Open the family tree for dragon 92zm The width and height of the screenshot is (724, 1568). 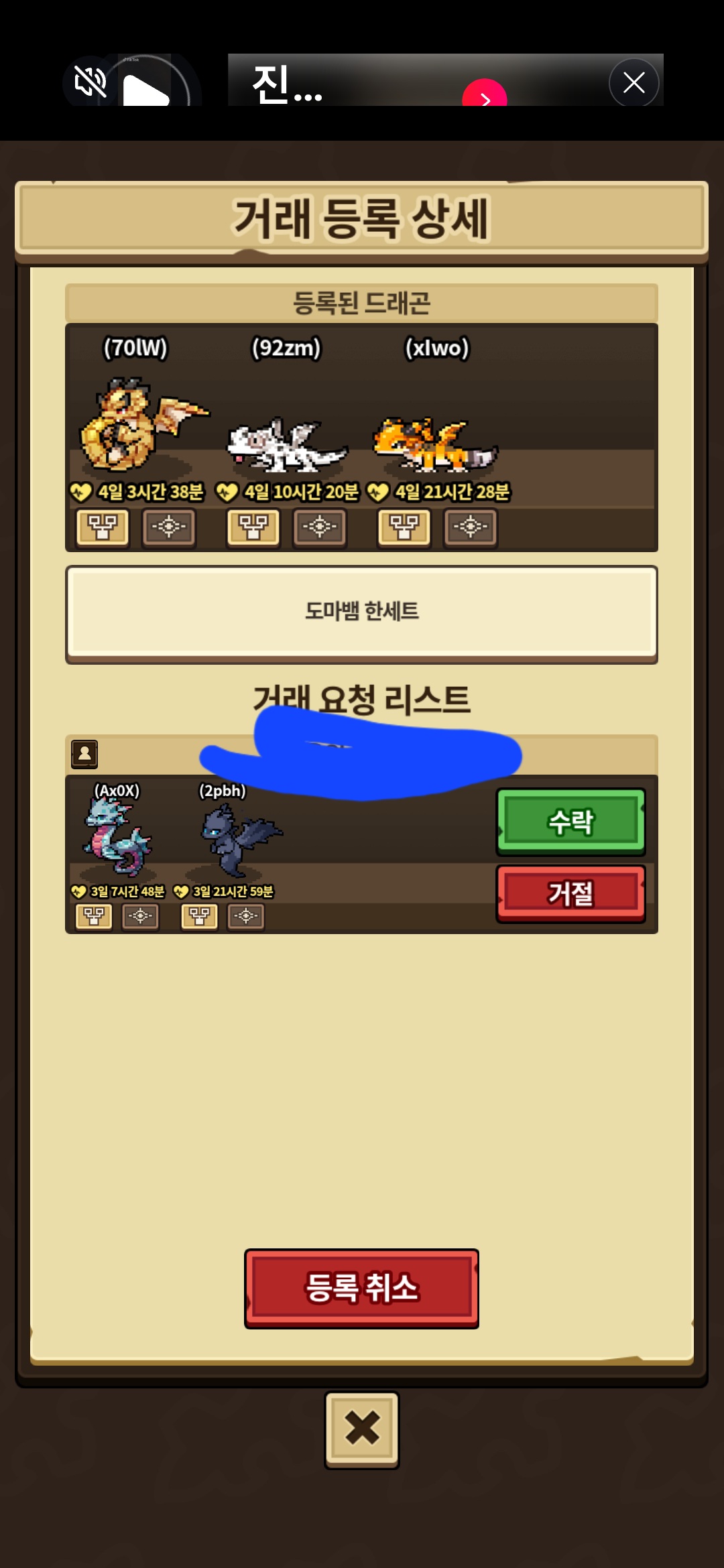(x=253, y=527)
